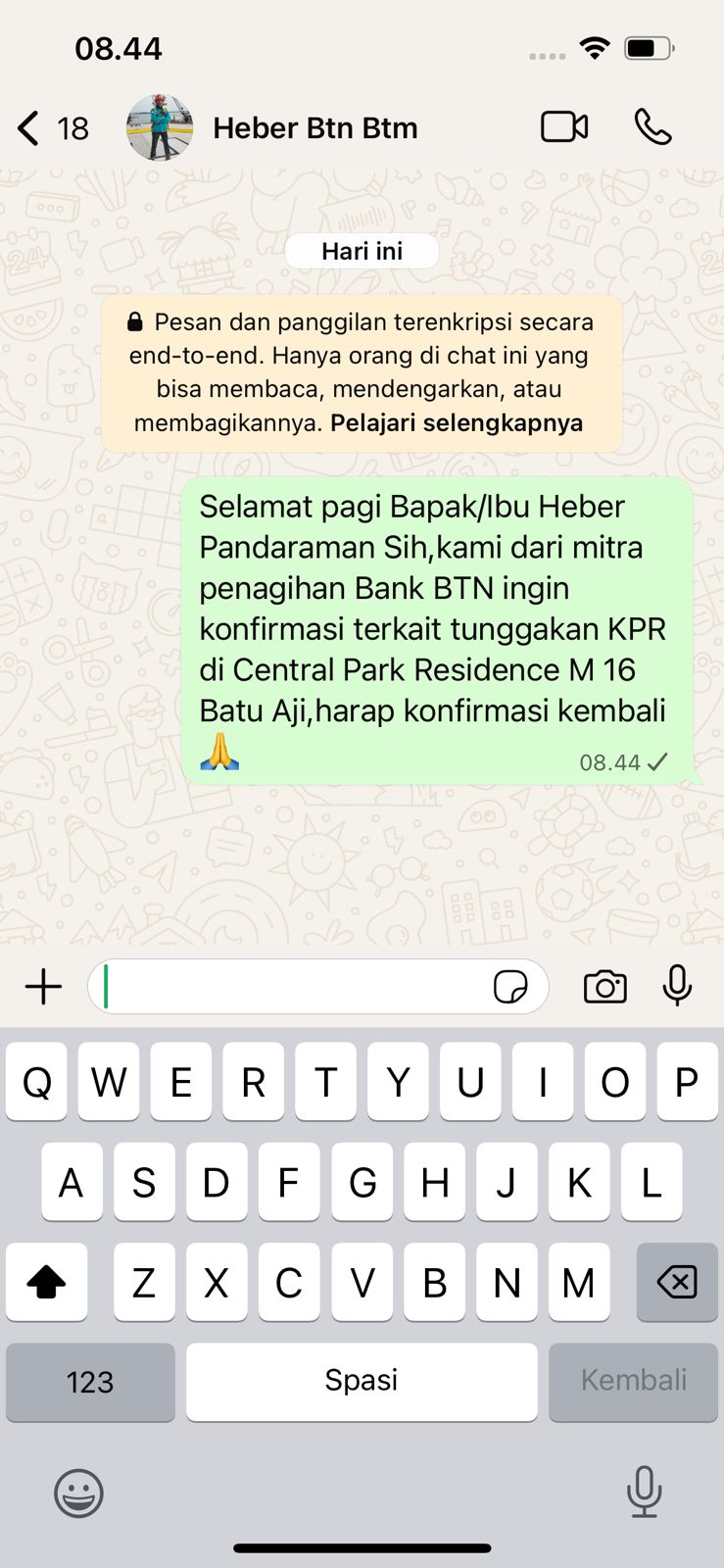Start a voice call with Heber
Viewport: 724px width, 1568px height.
click(x=652, y=127)
